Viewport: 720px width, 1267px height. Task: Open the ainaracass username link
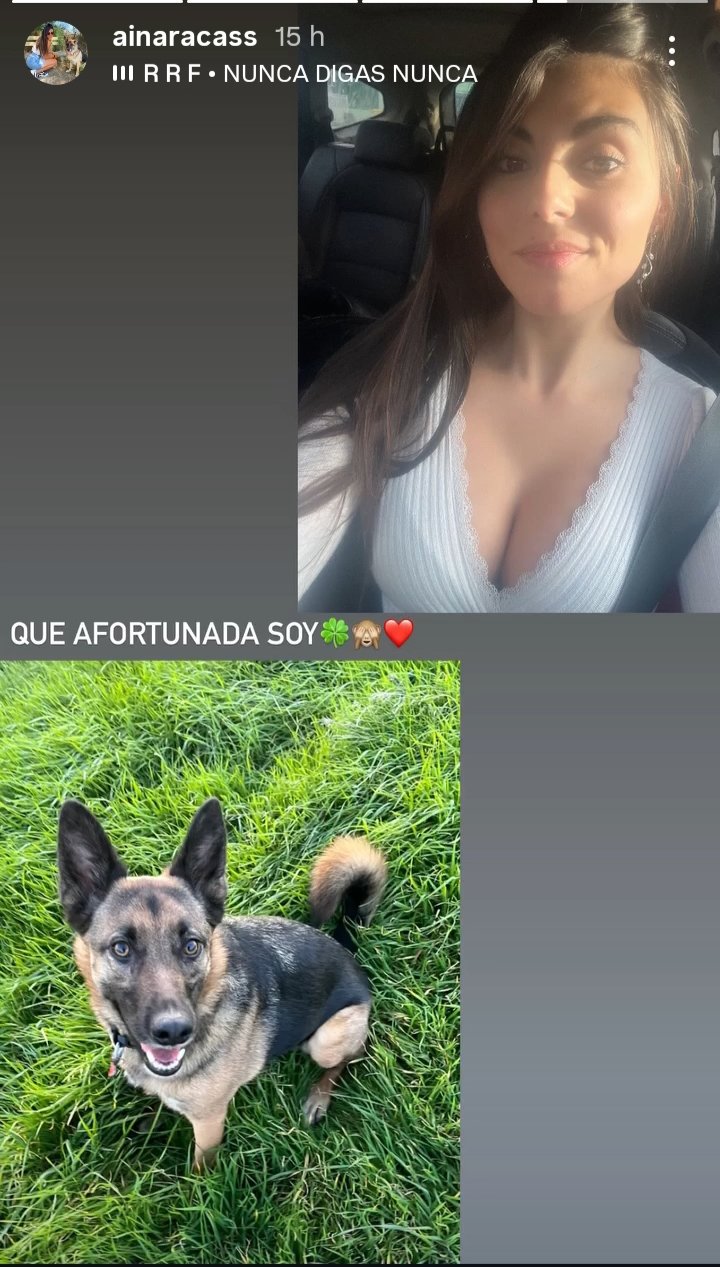184,37
